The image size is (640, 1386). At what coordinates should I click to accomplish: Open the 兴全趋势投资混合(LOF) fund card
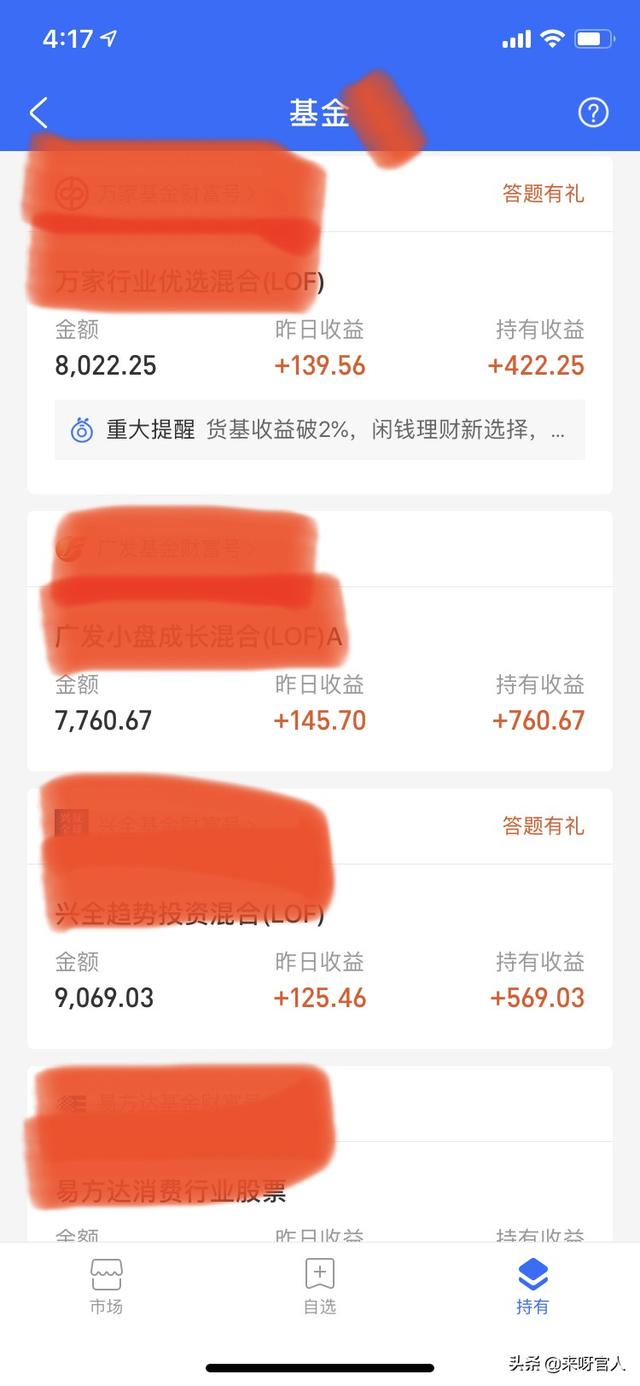point(320,957)
